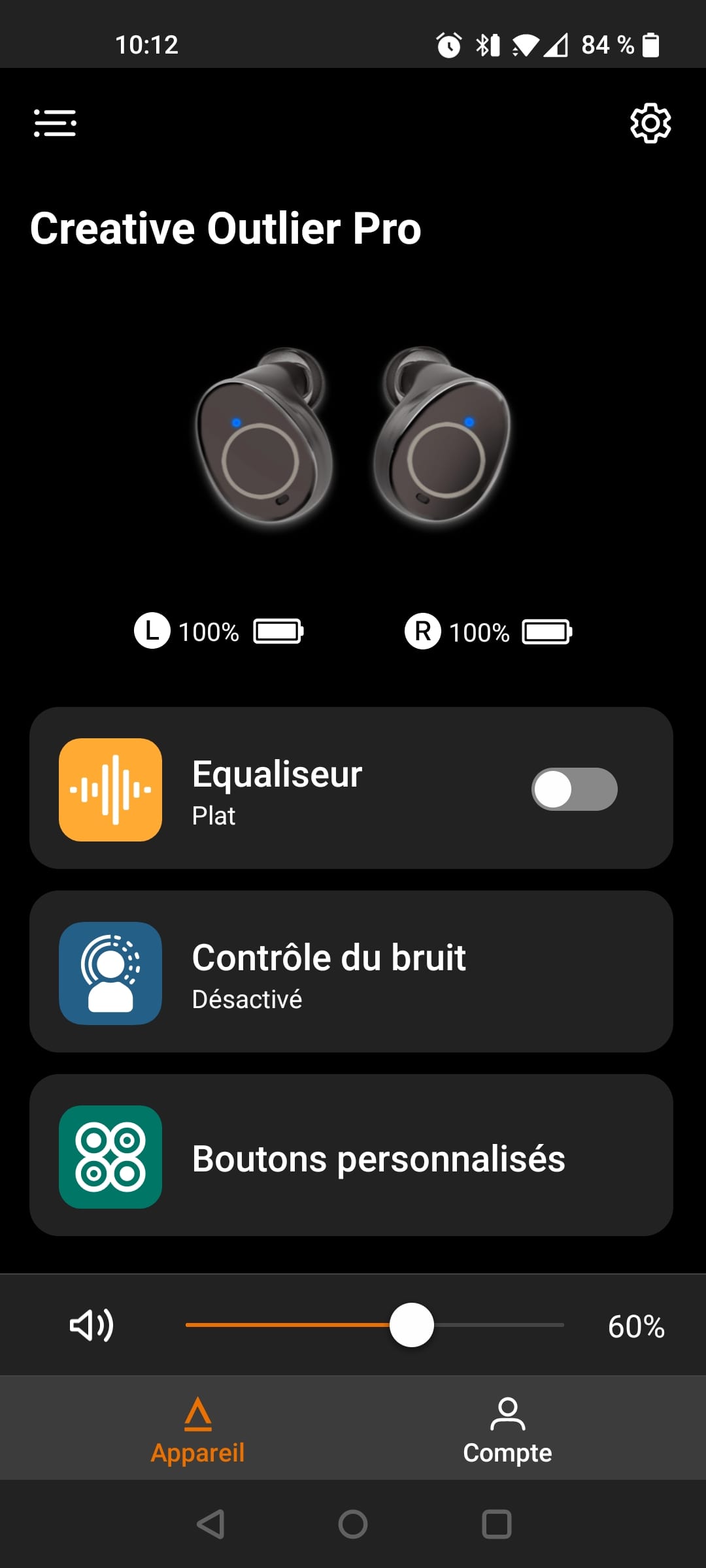
Task: Open the settings gear icon
Action: 650,123
